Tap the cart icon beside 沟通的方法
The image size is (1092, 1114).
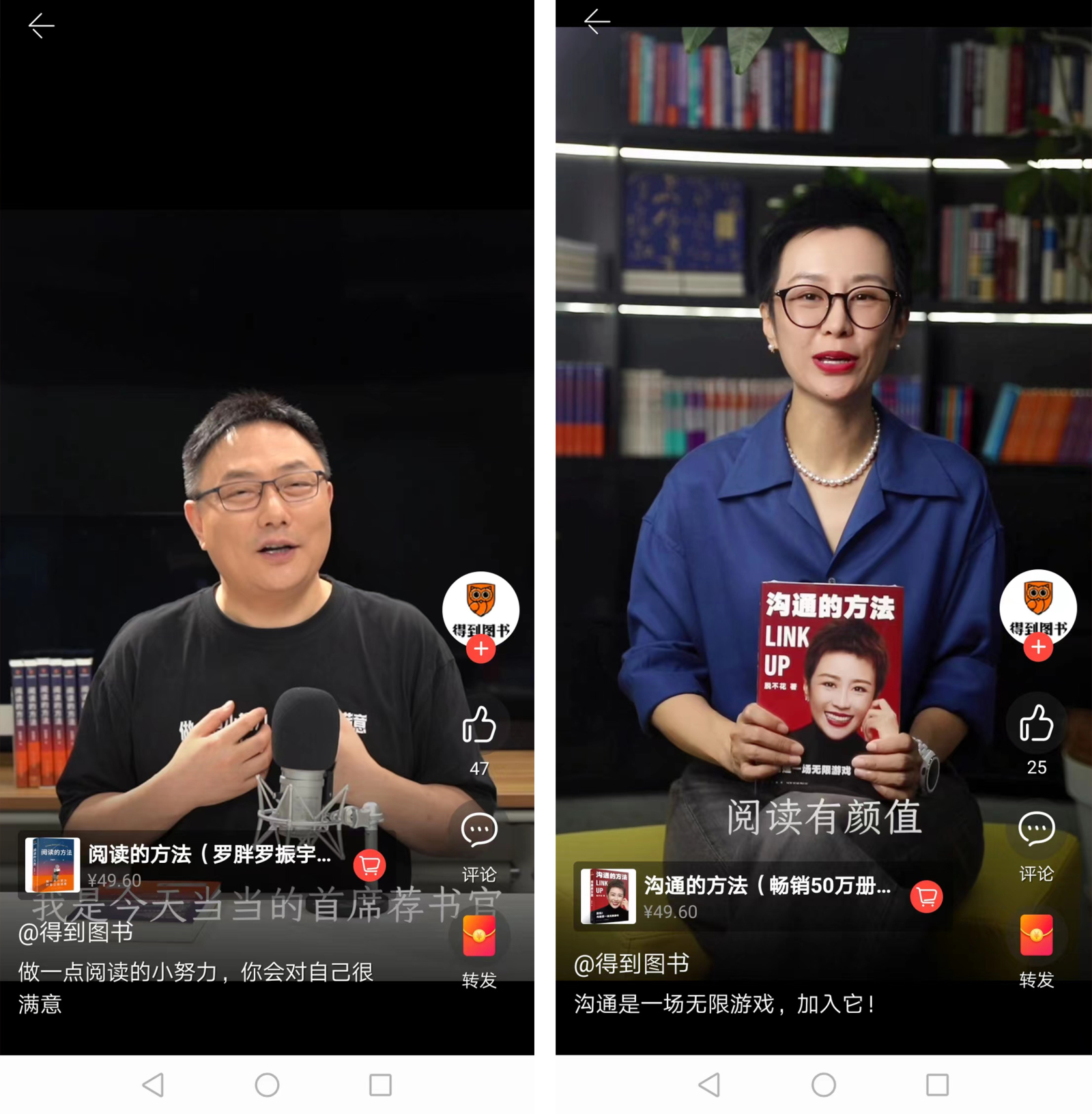[926, 896]
